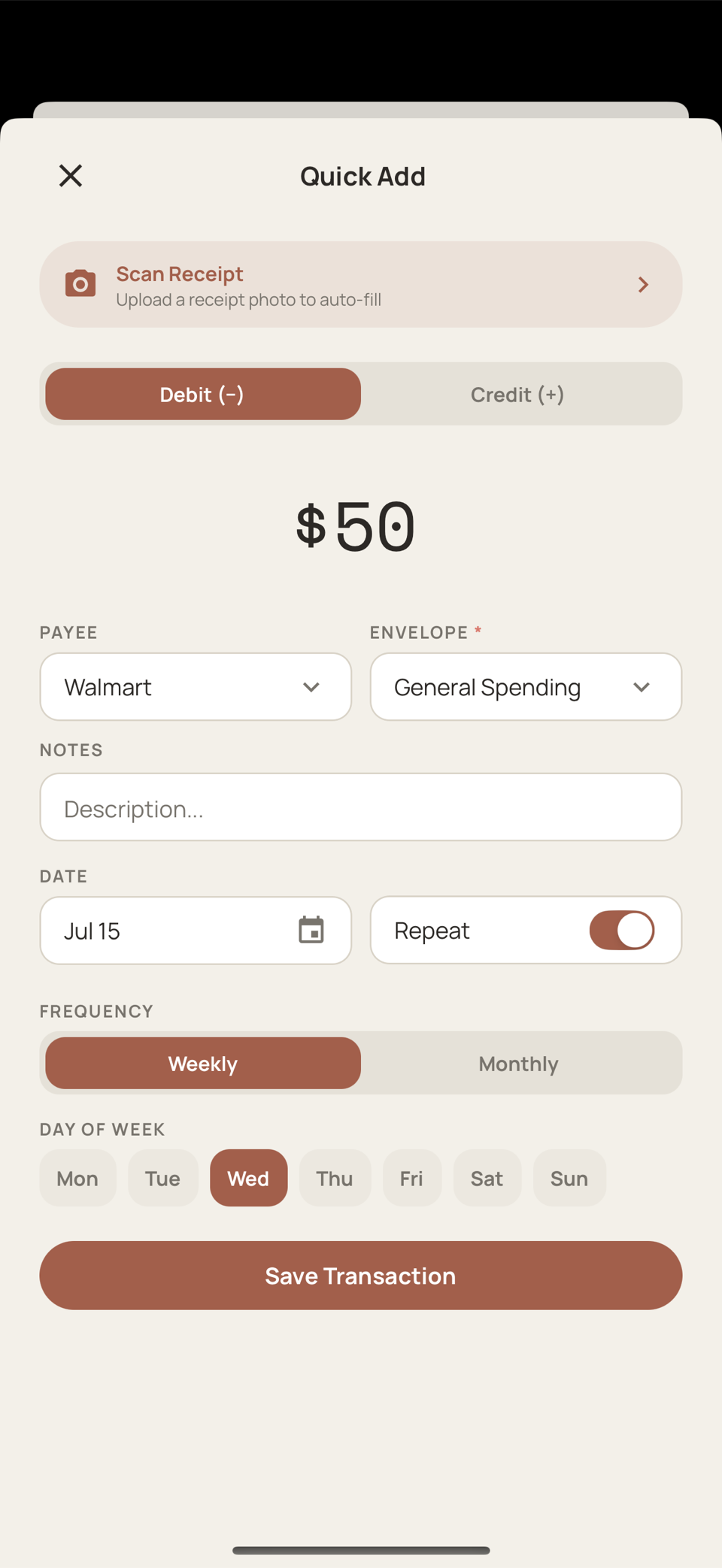Image resolution: width=722 pixels, height=1568 pixels.
Task: Pick Tue as day of week
Action: pyautogui.click(x=163, y=1178)
